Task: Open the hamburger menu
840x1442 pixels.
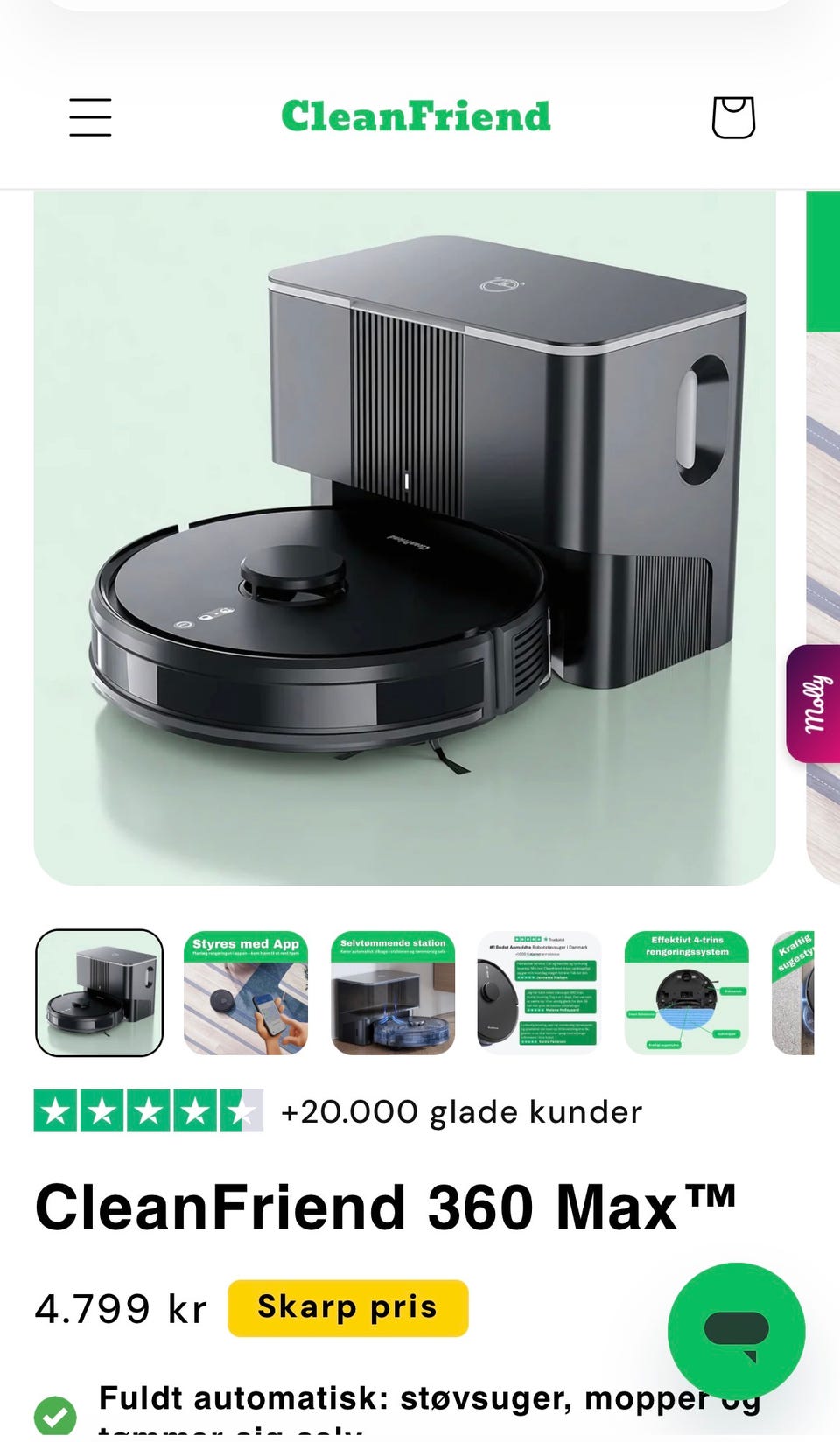Action: pyautogui.click(x=90, y=117)
